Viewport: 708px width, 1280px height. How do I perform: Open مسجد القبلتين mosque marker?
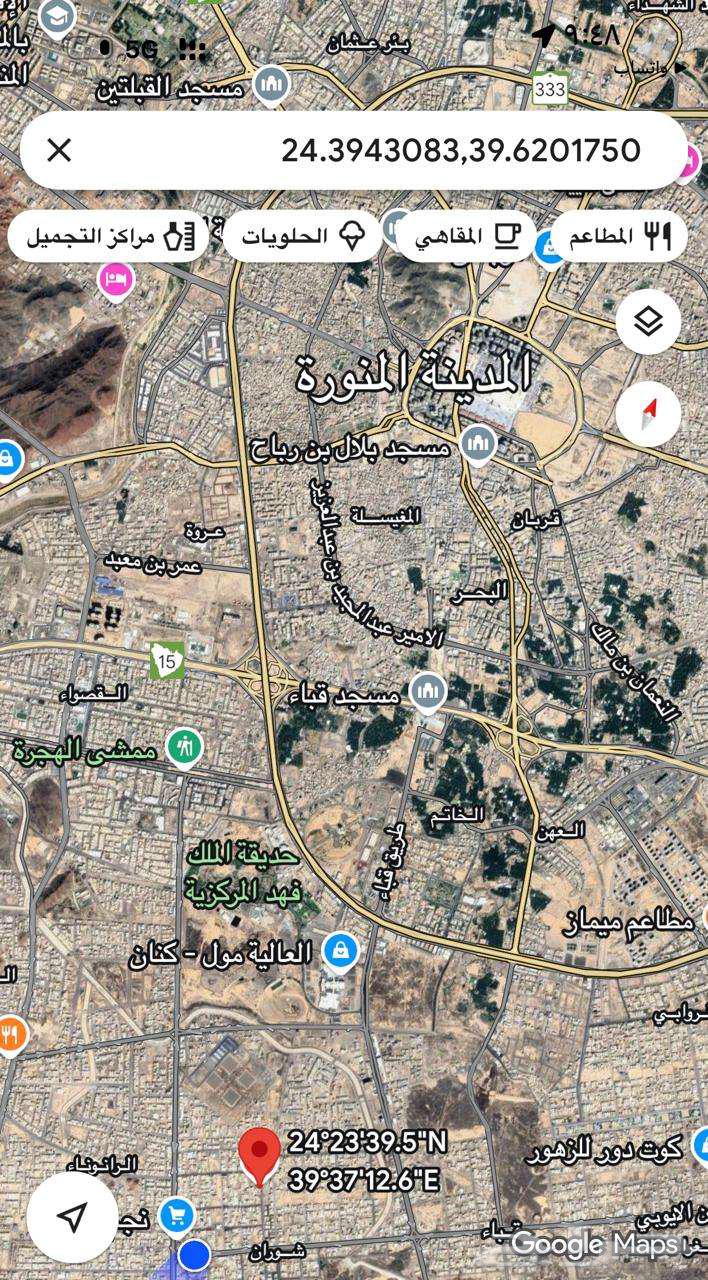tap(271, 87)
